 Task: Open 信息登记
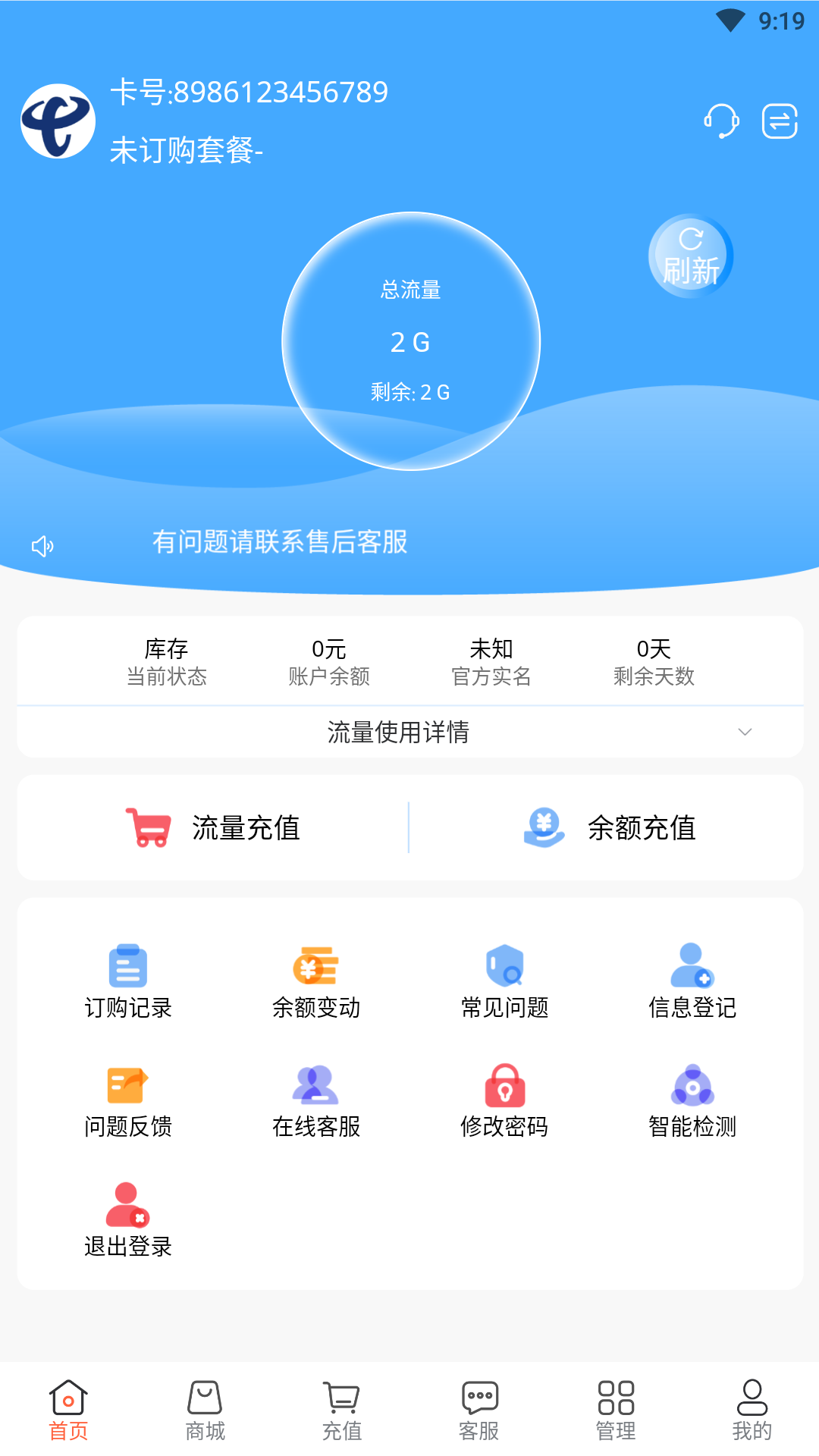(x=692, y=982)
